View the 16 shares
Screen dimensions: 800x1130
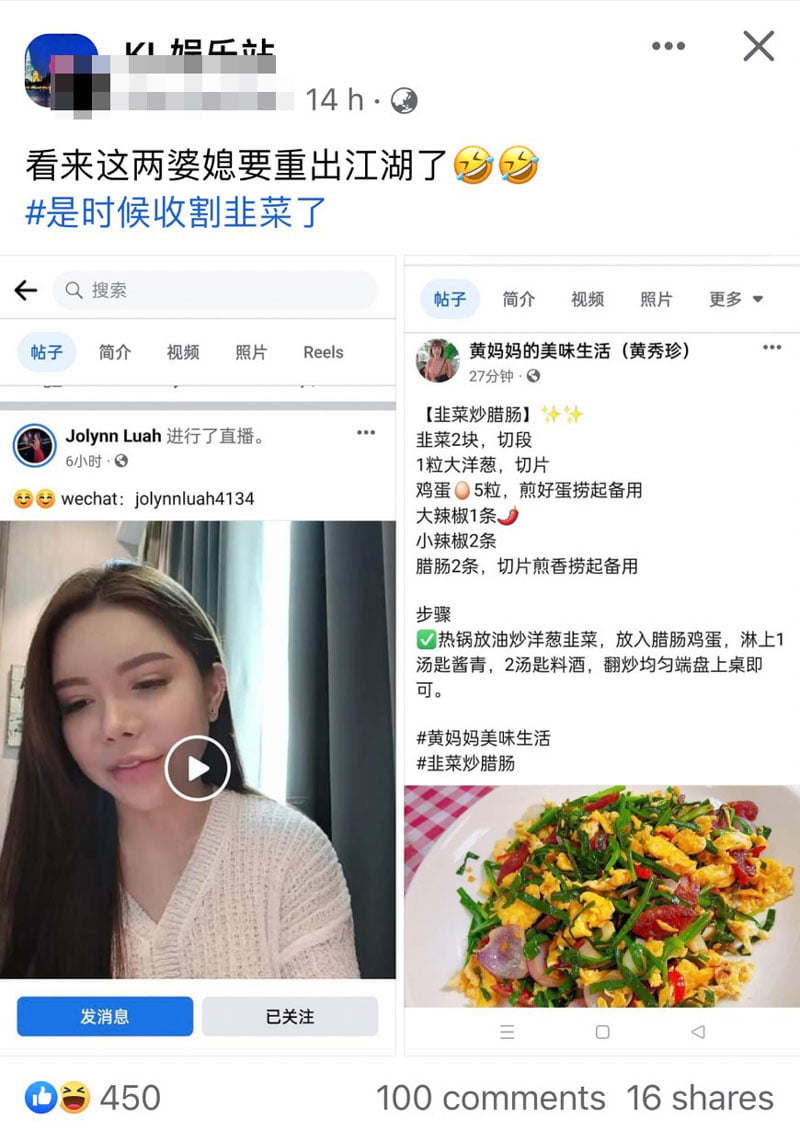699,1097
